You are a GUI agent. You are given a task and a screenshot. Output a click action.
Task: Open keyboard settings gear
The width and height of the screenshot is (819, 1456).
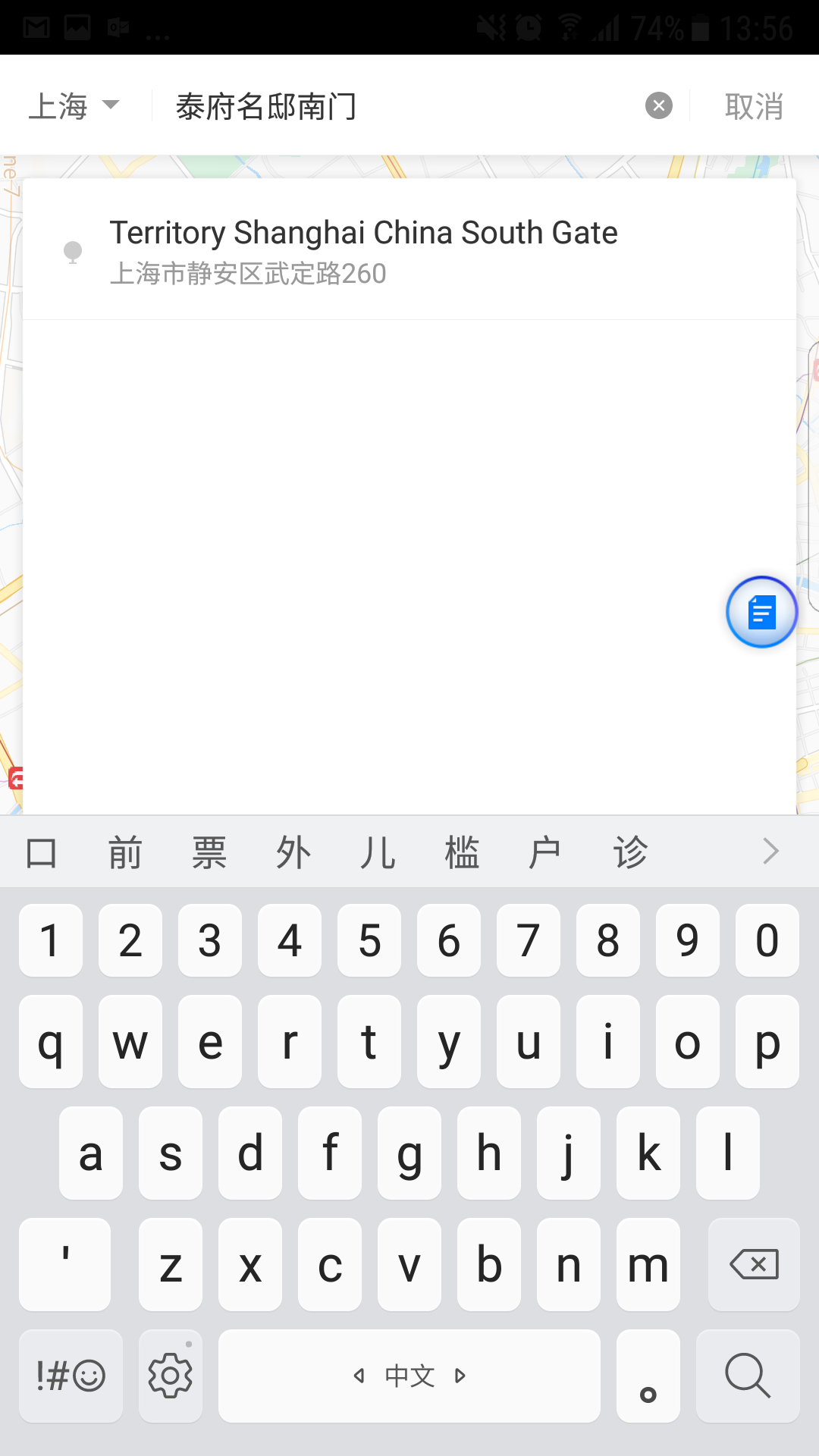coord(171,1375)
